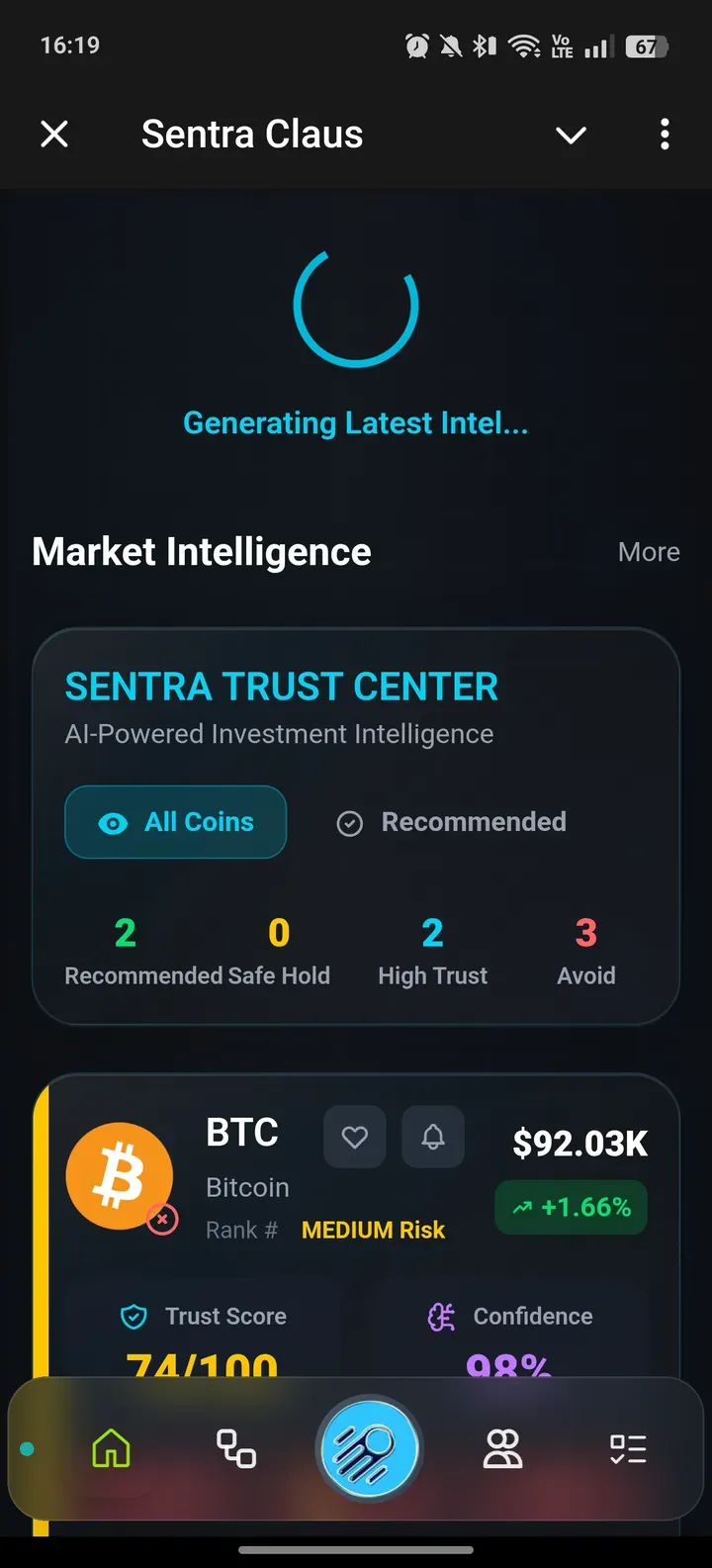This screenshot has width=712, height=1568.
Task: Close the Sentra Claus screen with the X
Action: tap(54, 134)
